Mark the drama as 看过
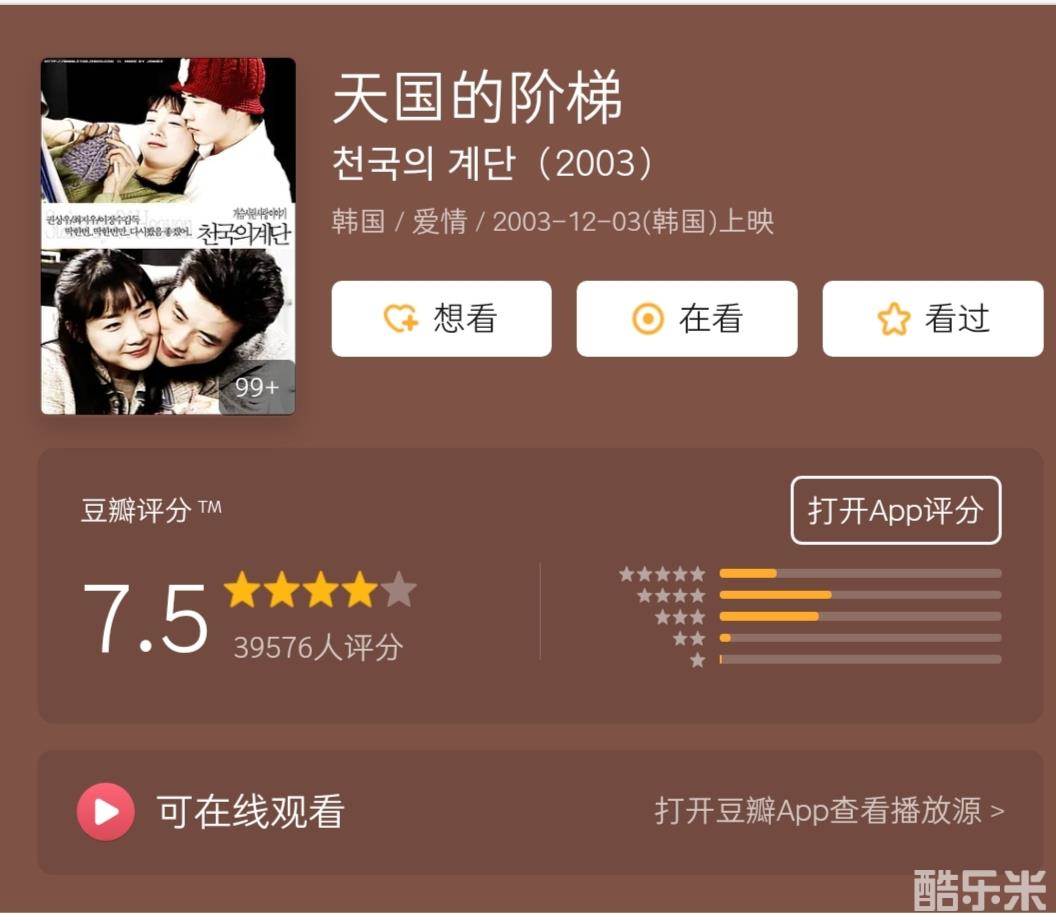The height and width of the screenshot is (921, 1056). point(932,319)
